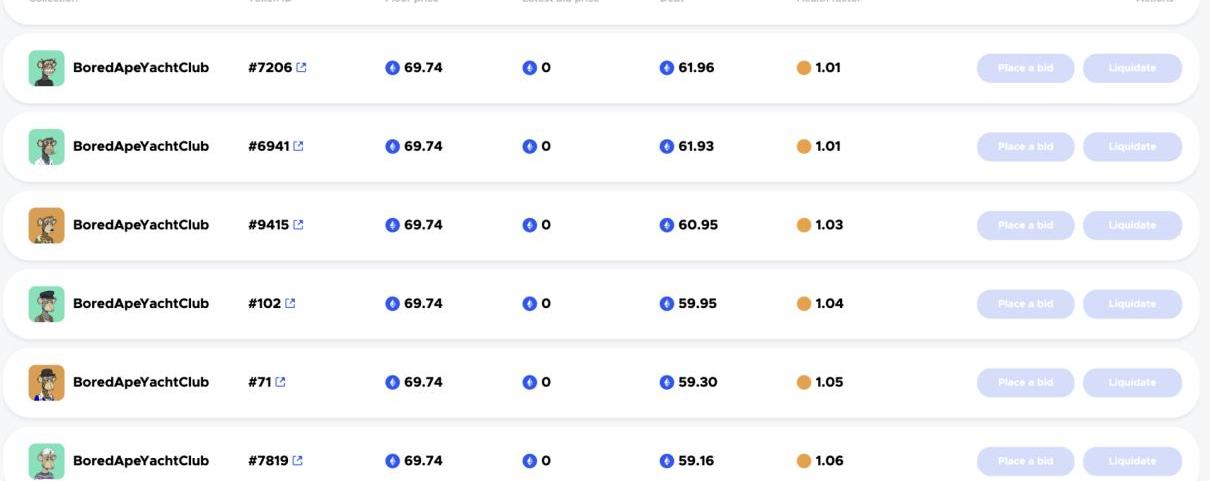
Task: Place a bid on ape #9415
Action: tap(1025, 225)
